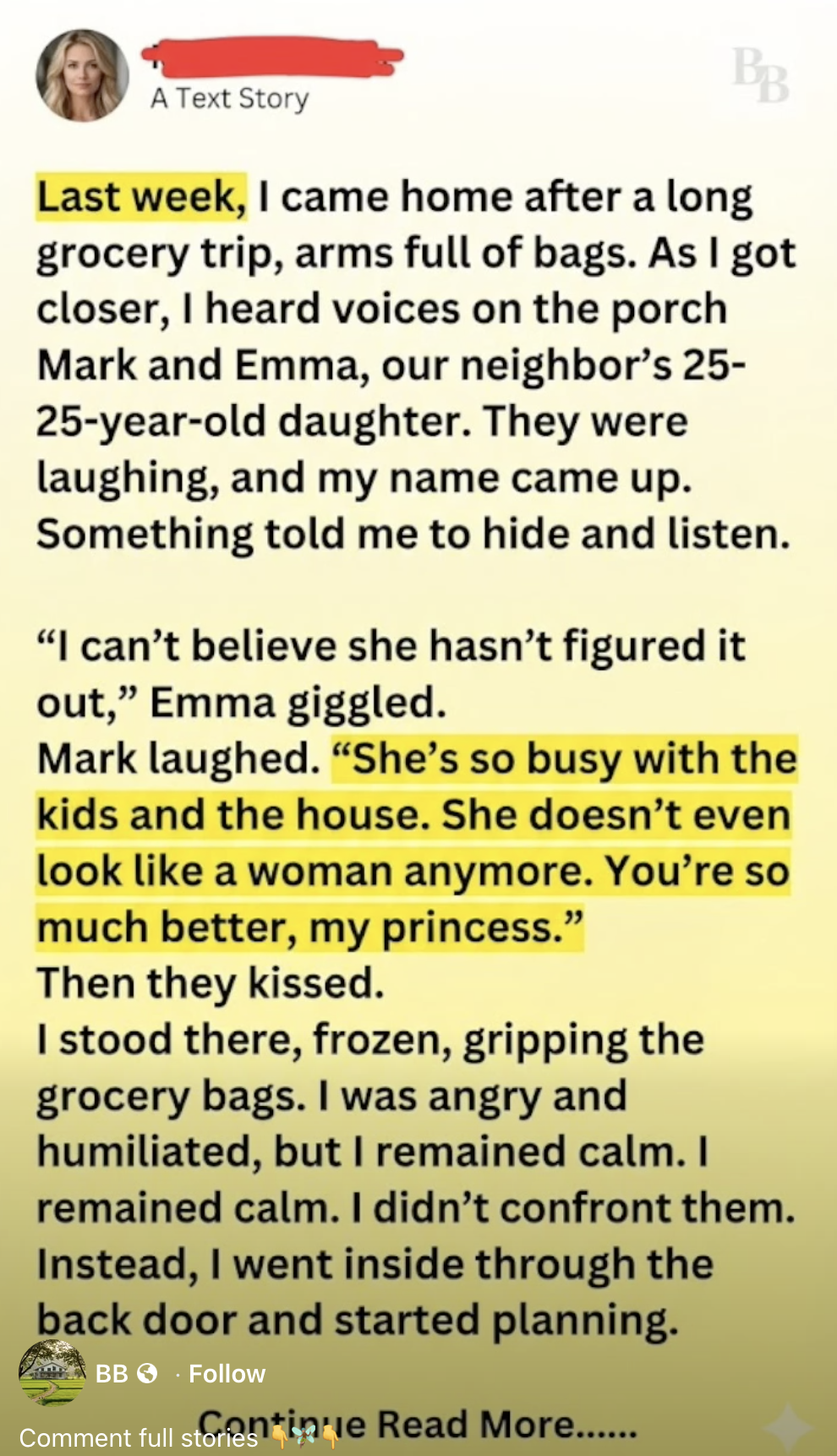
Task: Expand the "Comment full stories" caption
Action: click(x=139, y=1438)
